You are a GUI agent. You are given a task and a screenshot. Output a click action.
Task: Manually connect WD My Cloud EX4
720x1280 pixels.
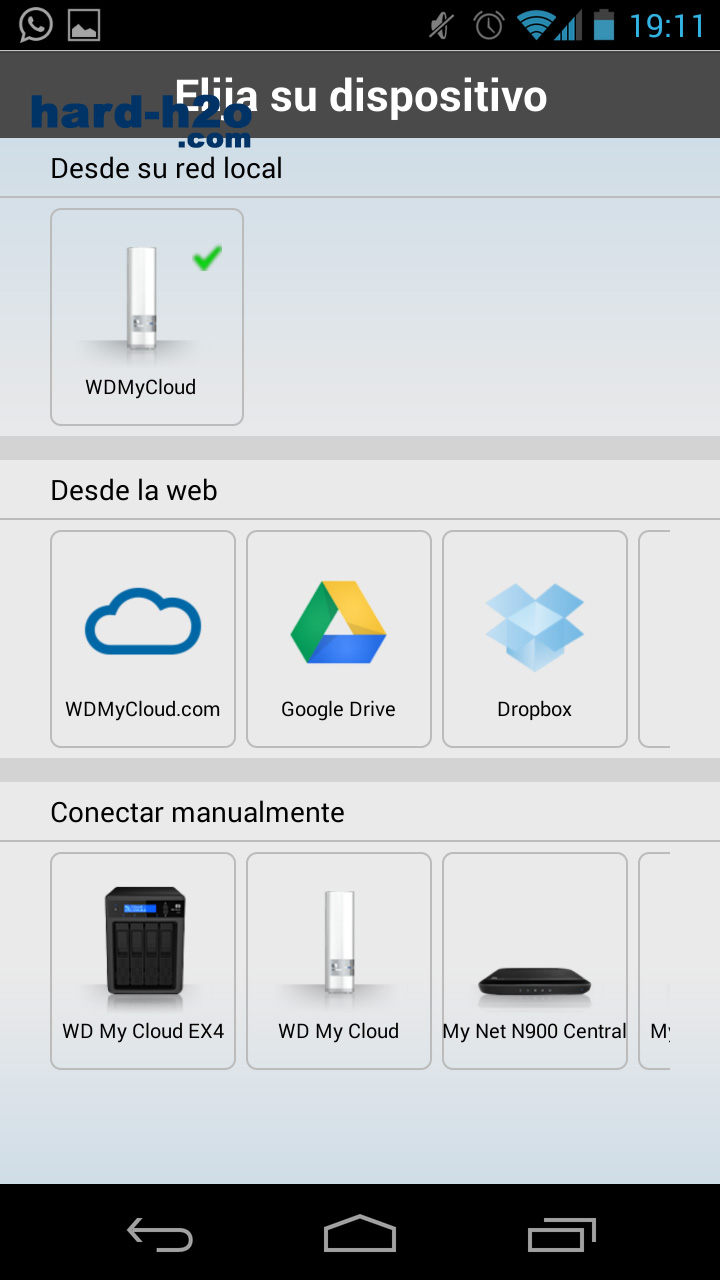(143, 961)
